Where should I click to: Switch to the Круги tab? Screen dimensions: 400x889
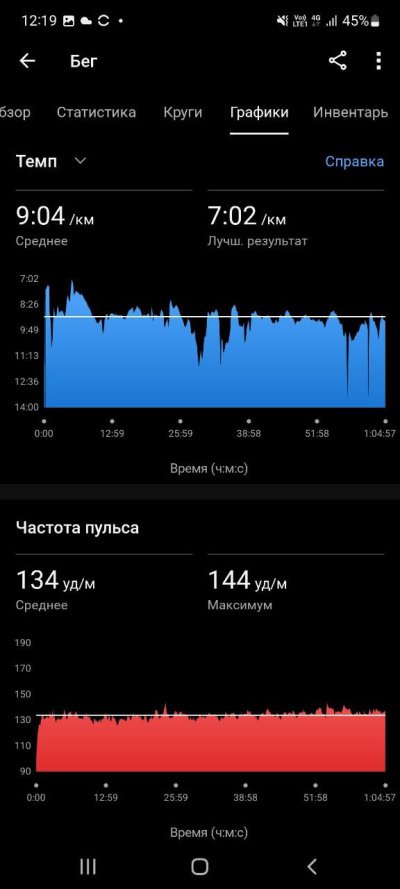(x=182, y=112)
